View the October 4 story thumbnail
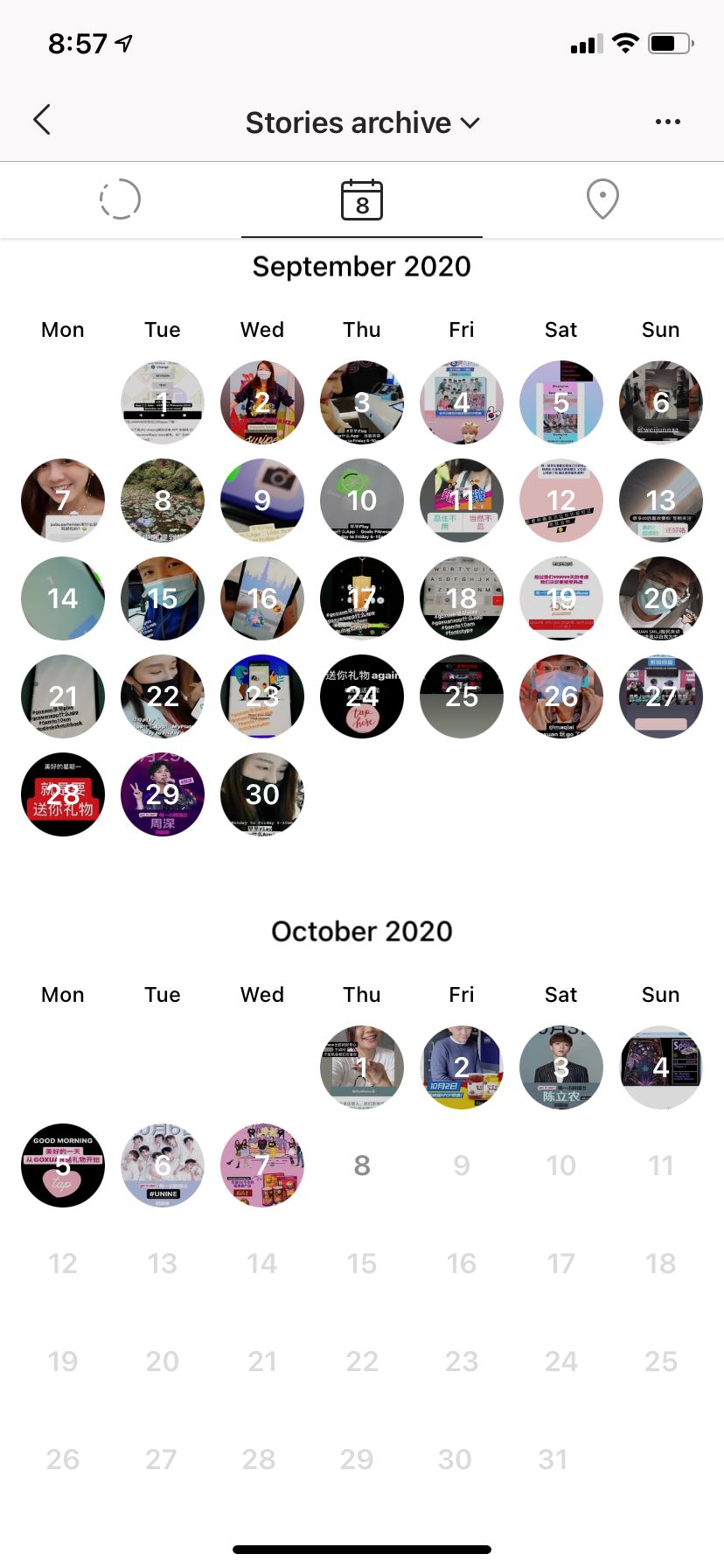 (x=661, y=1067)
